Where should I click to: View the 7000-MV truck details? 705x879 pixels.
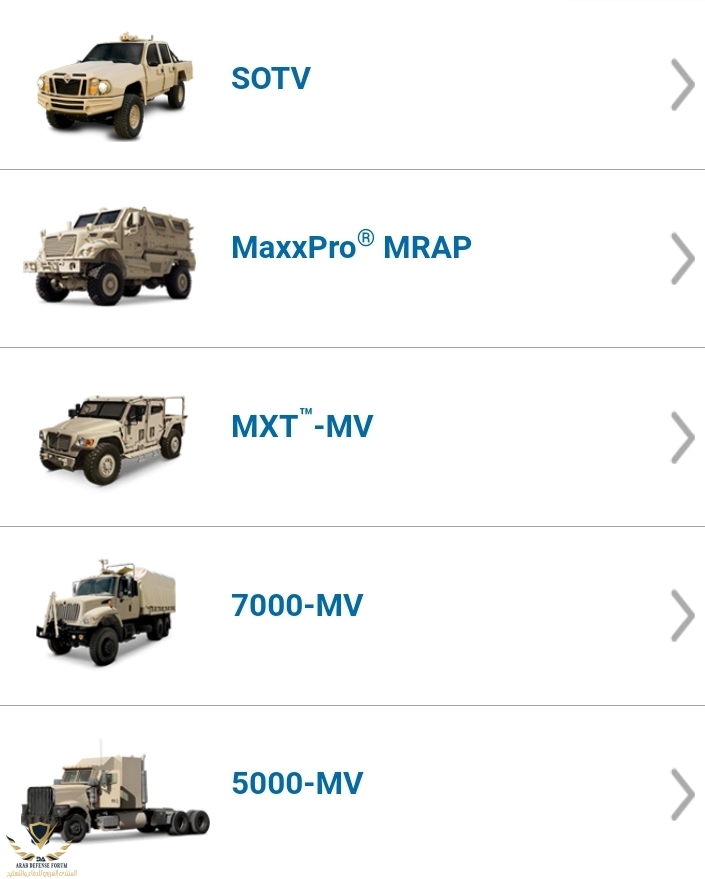(x=297, y=605)
